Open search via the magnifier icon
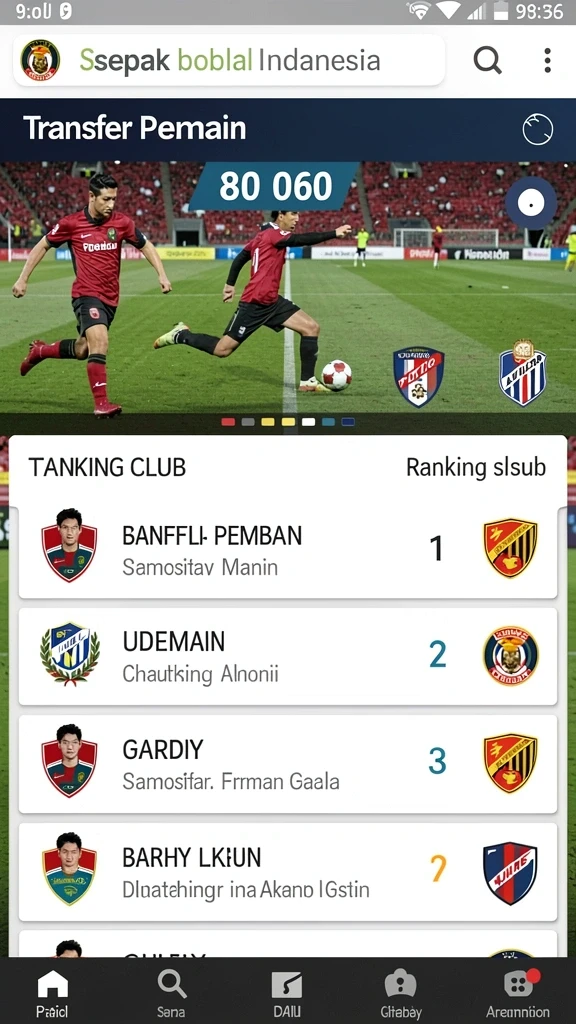The width and height of the screenshot is (576, 1024). [487, 60]
